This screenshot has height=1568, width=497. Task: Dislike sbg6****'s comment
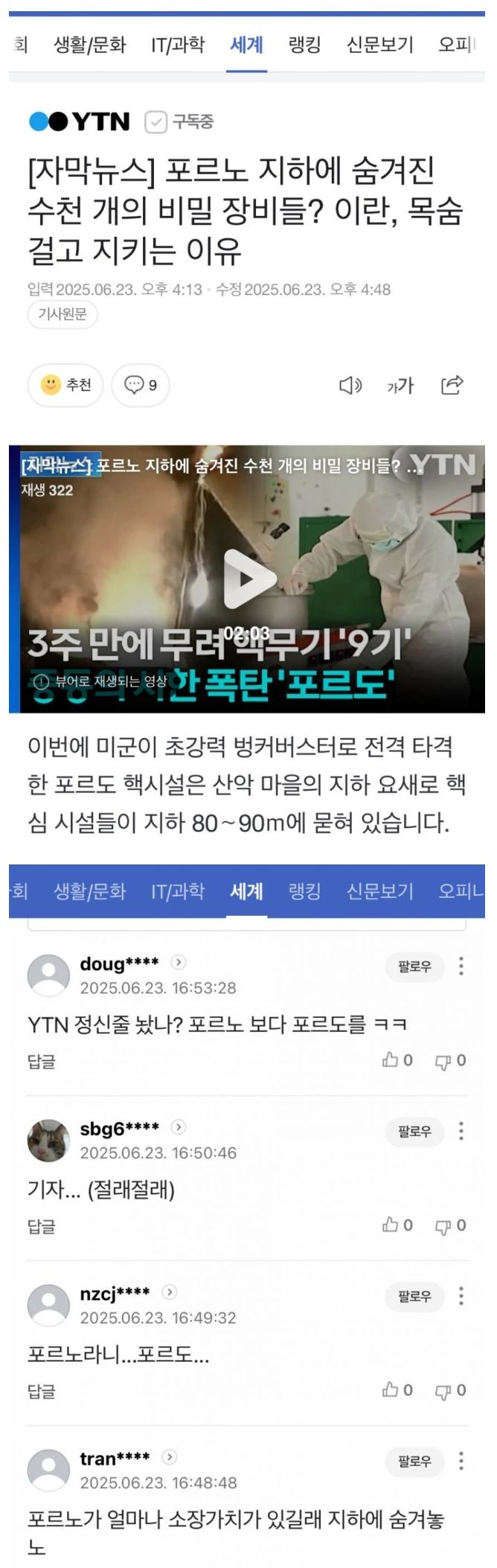coord(451,1226)
